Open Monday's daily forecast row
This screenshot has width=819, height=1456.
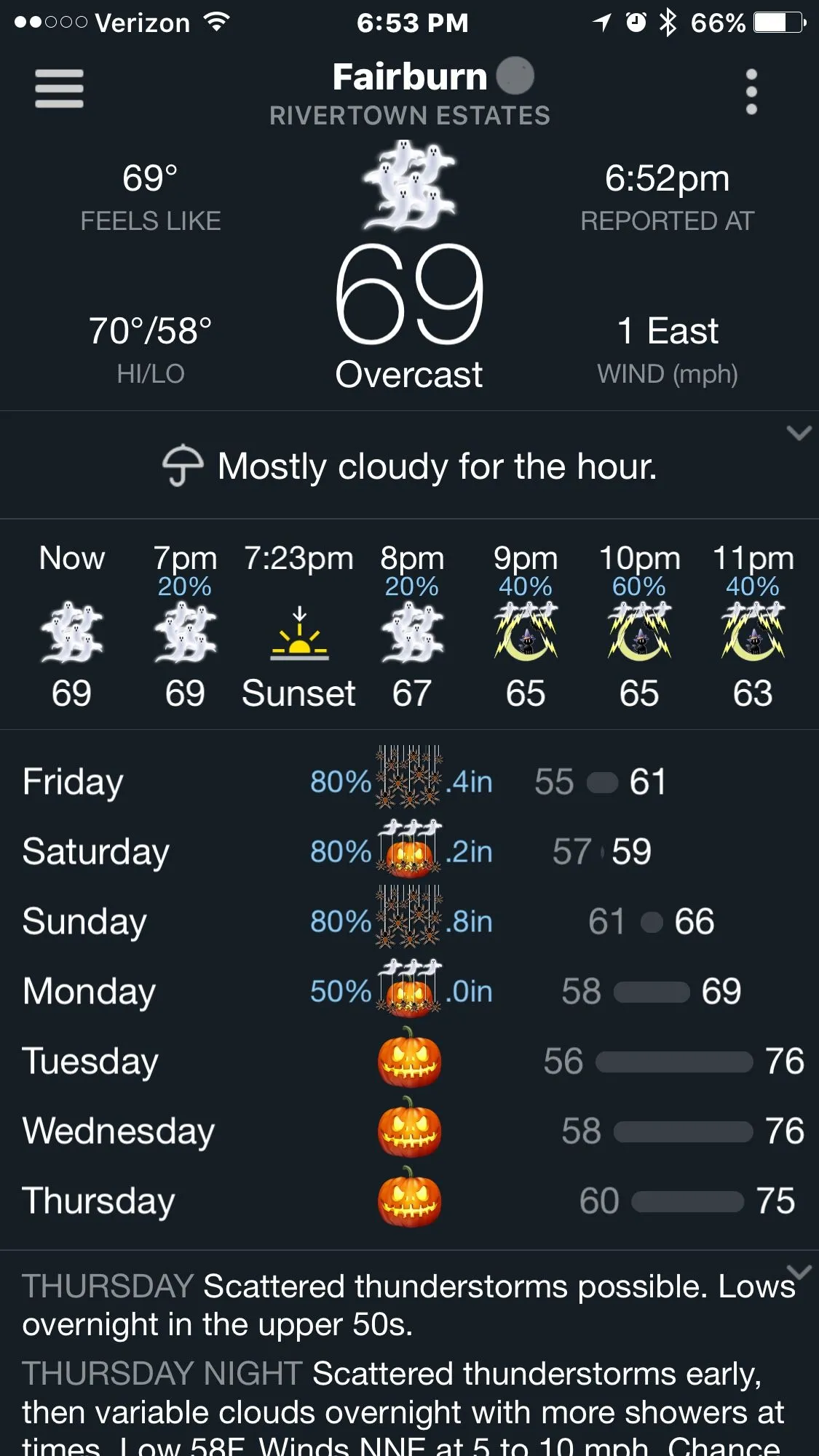[409, 991]
